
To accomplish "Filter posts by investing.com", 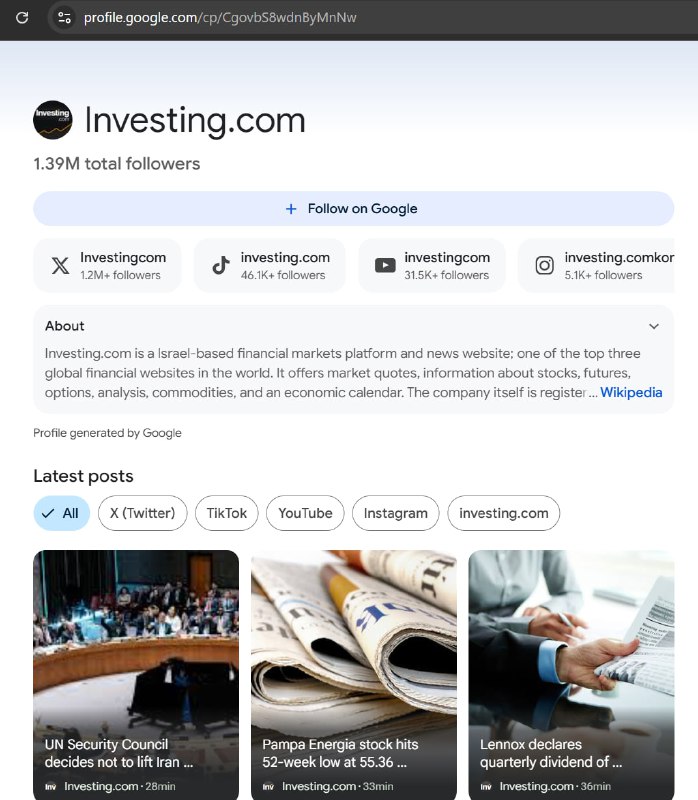I will (x=504, y=513).
